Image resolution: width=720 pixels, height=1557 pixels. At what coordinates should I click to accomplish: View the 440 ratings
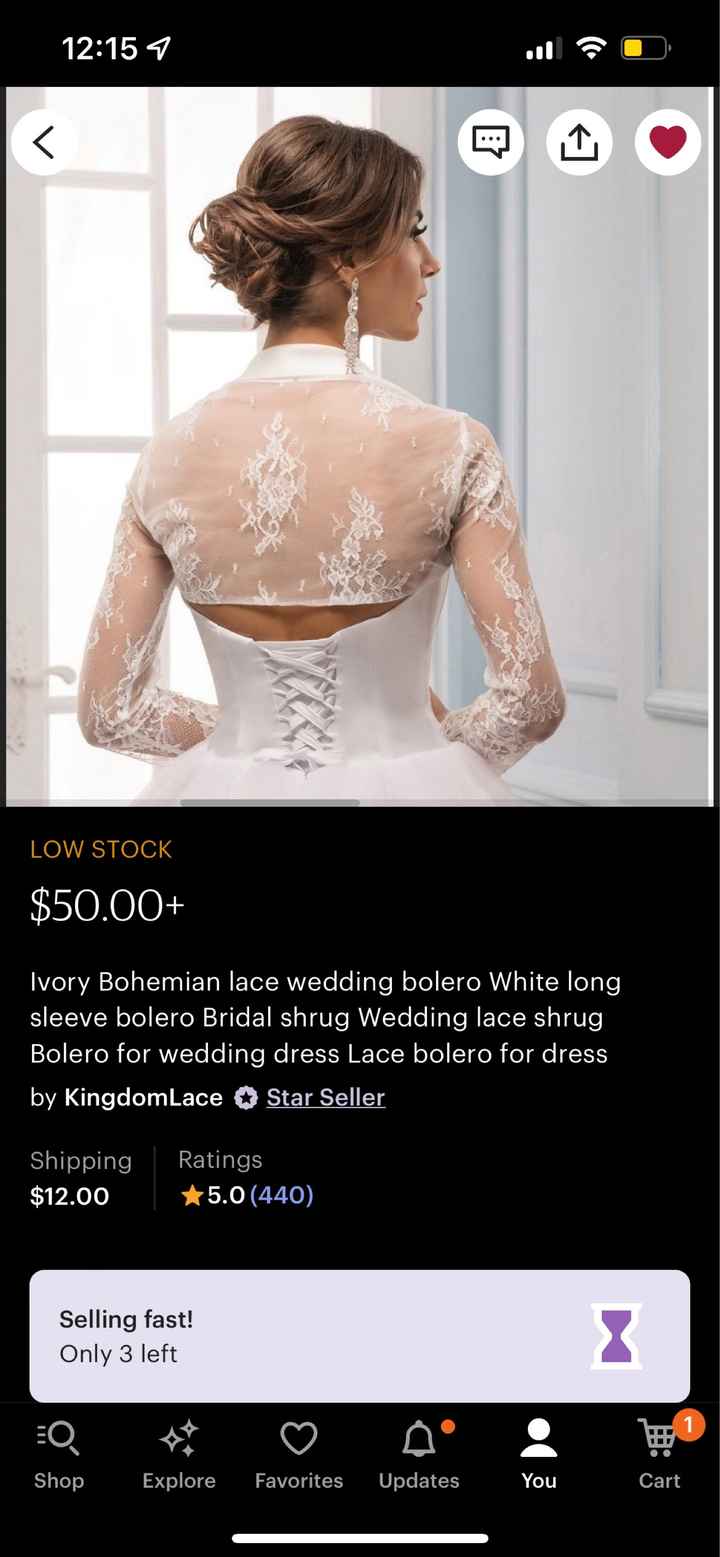coord(281,1195)
